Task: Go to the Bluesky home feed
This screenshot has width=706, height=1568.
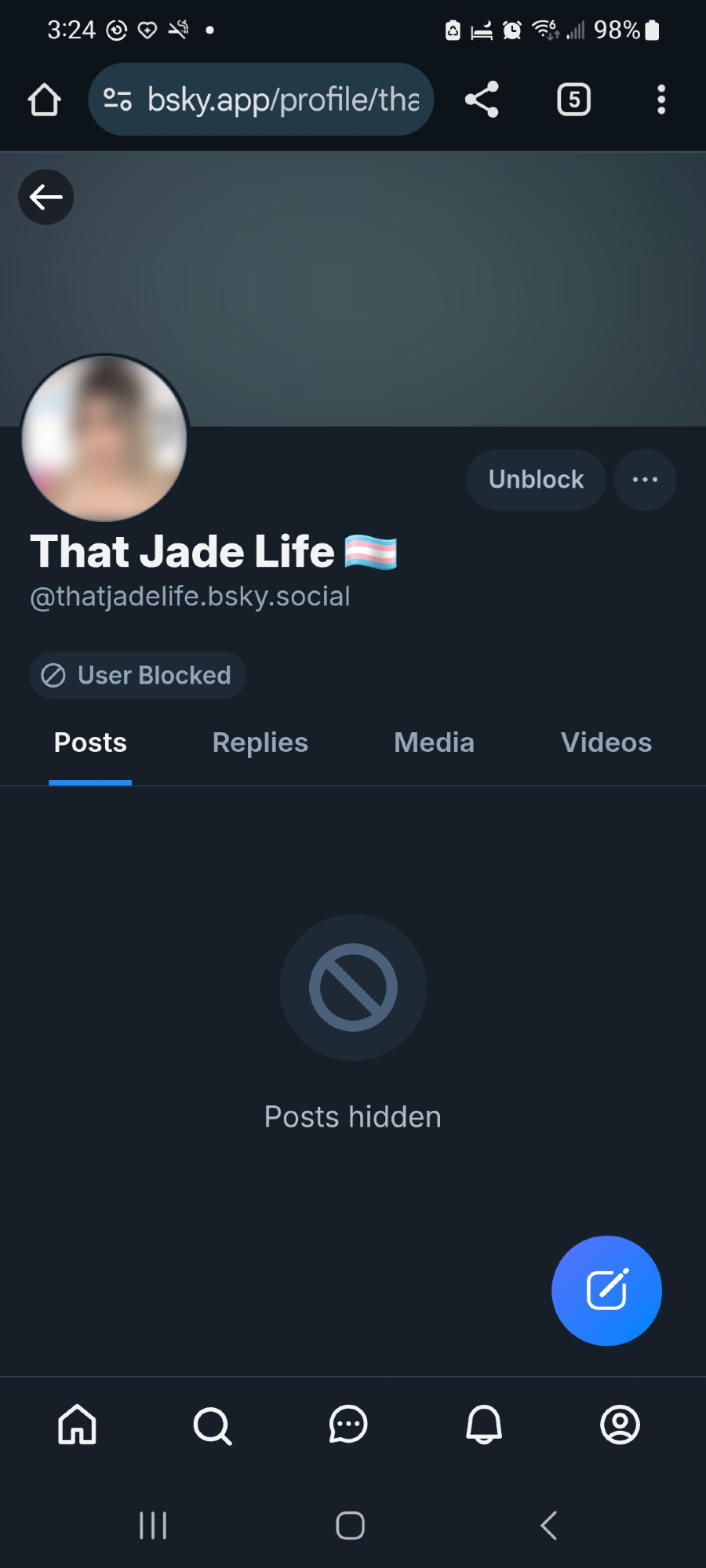Action: pyautogui.click(x=77, y=1424)
